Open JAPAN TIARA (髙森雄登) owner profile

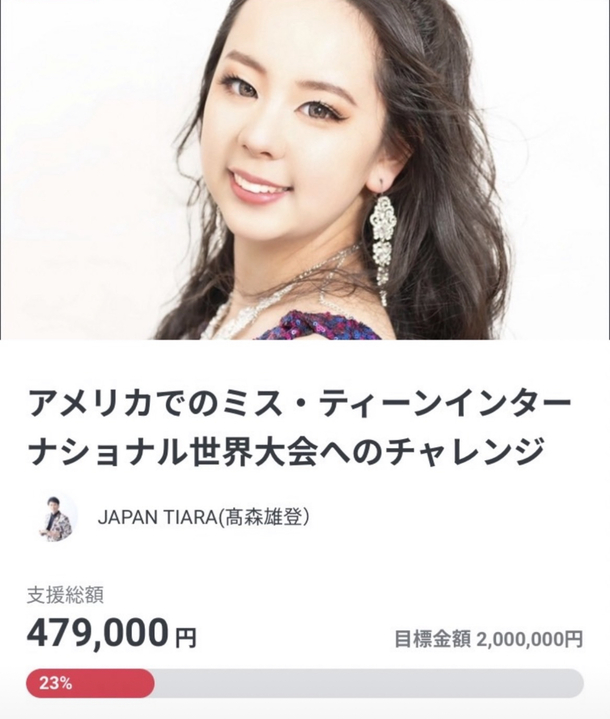(x=203, y=517)
